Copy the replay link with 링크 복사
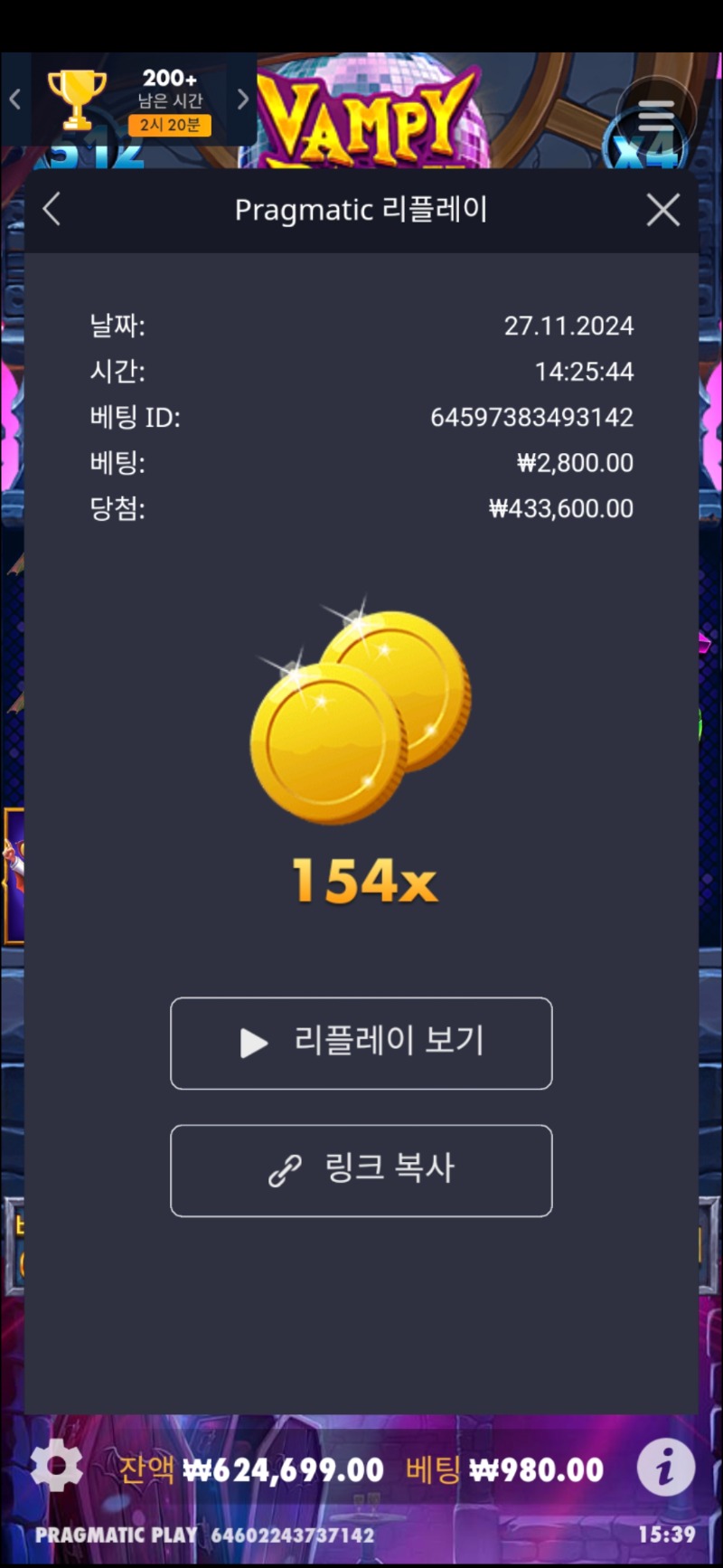This screenshot has width=723, height=1568. click(x=361, y=1170)
